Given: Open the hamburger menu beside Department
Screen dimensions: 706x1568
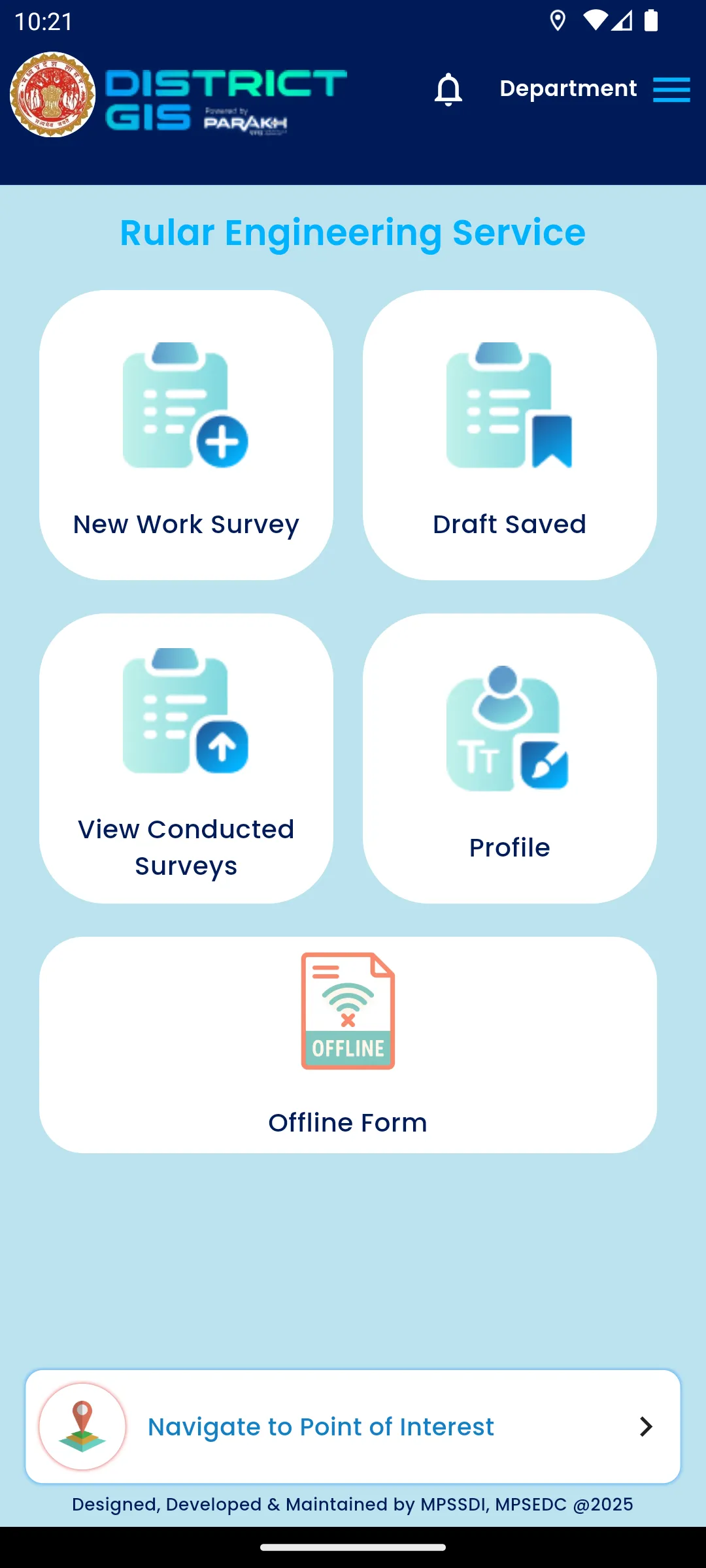Looking at the screenshot, I should (671, 90).
